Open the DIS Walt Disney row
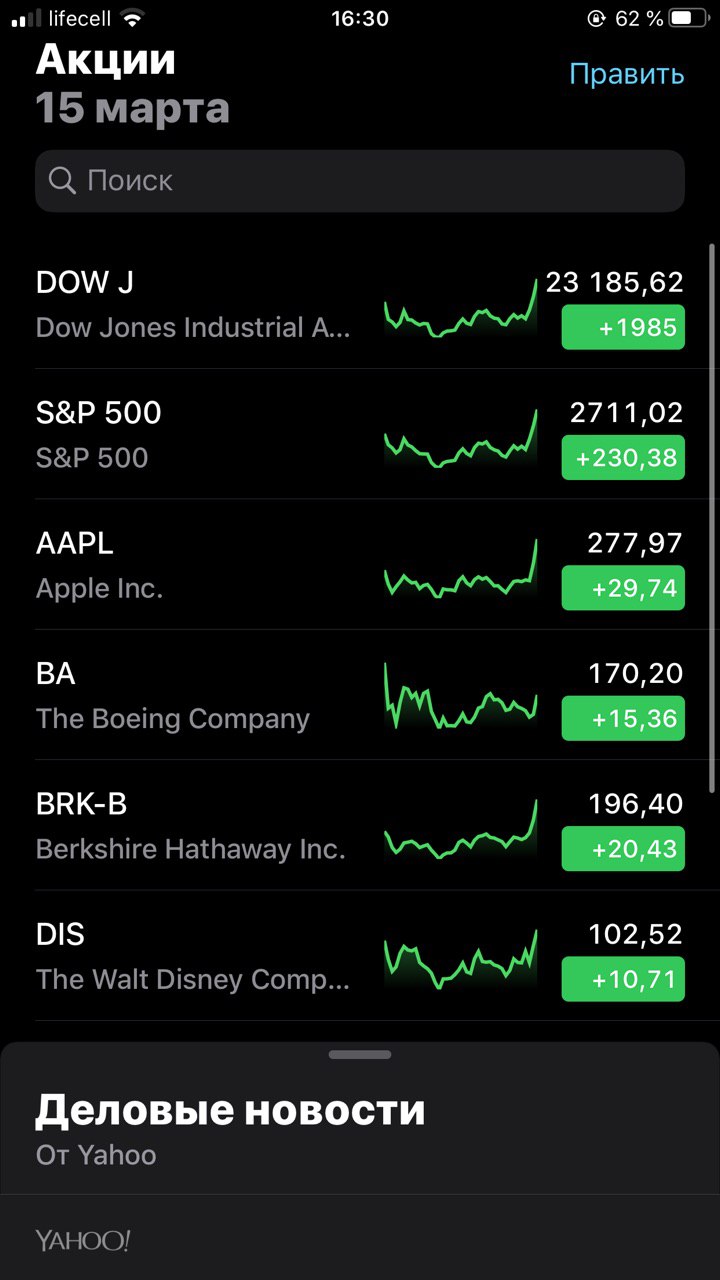Viewport: 720px width, 1280px height. pyautogui.click(x=360, y=955)
